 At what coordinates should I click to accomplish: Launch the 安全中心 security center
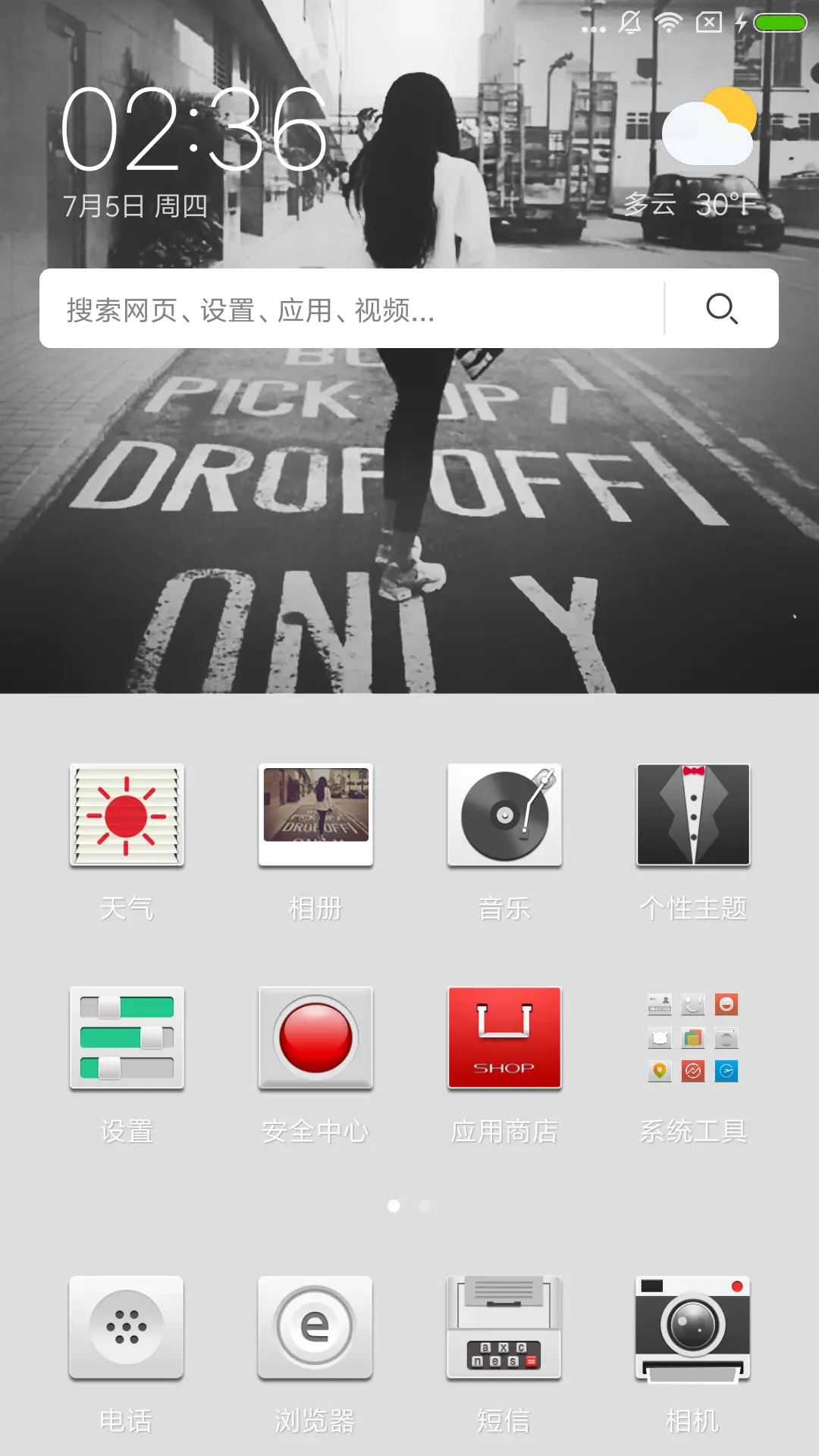(x=315, y=1039)
